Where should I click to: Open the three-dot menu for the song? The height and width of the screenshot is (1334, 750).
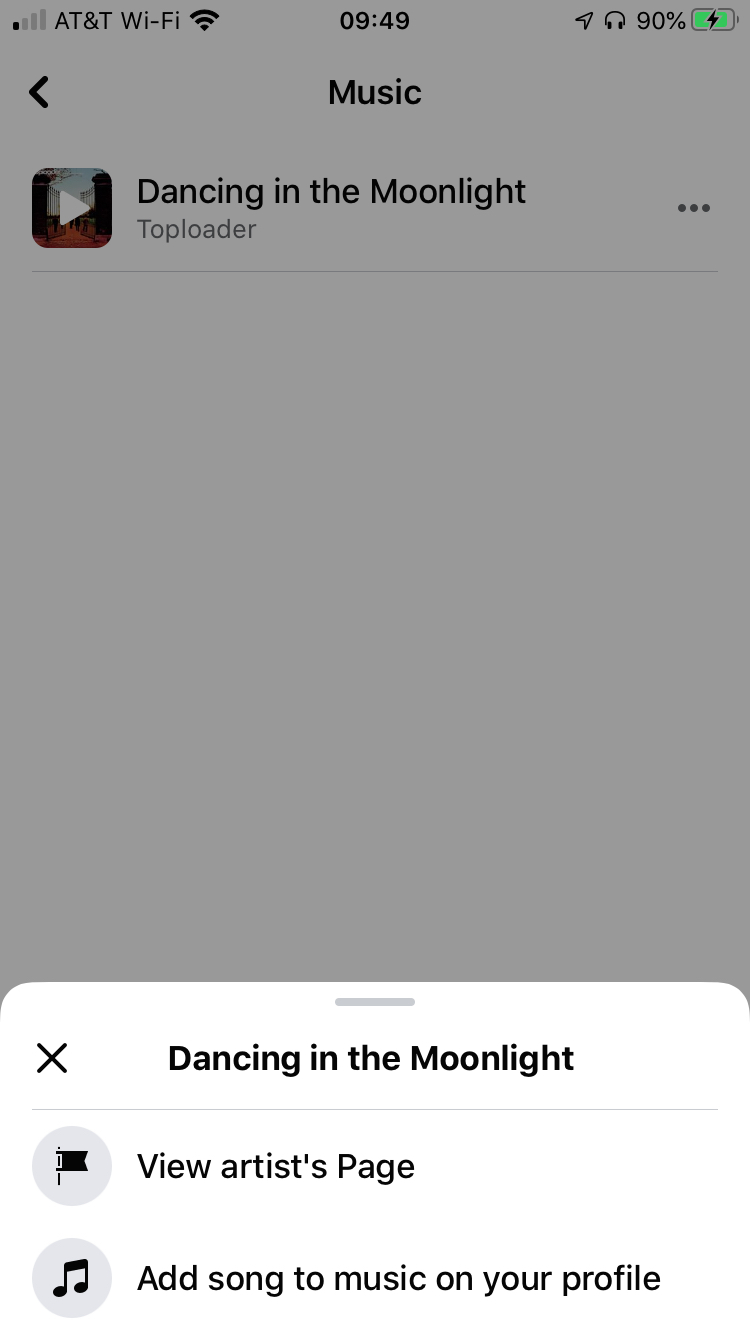click(x=693, y=208)
